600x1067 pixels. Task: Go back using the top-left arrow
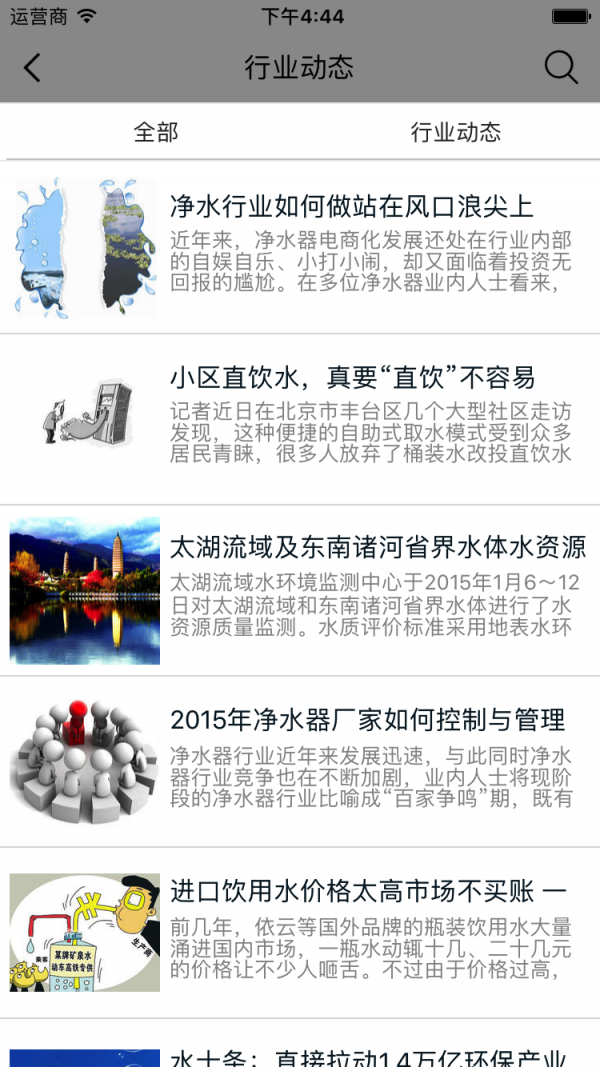[32, 68]
